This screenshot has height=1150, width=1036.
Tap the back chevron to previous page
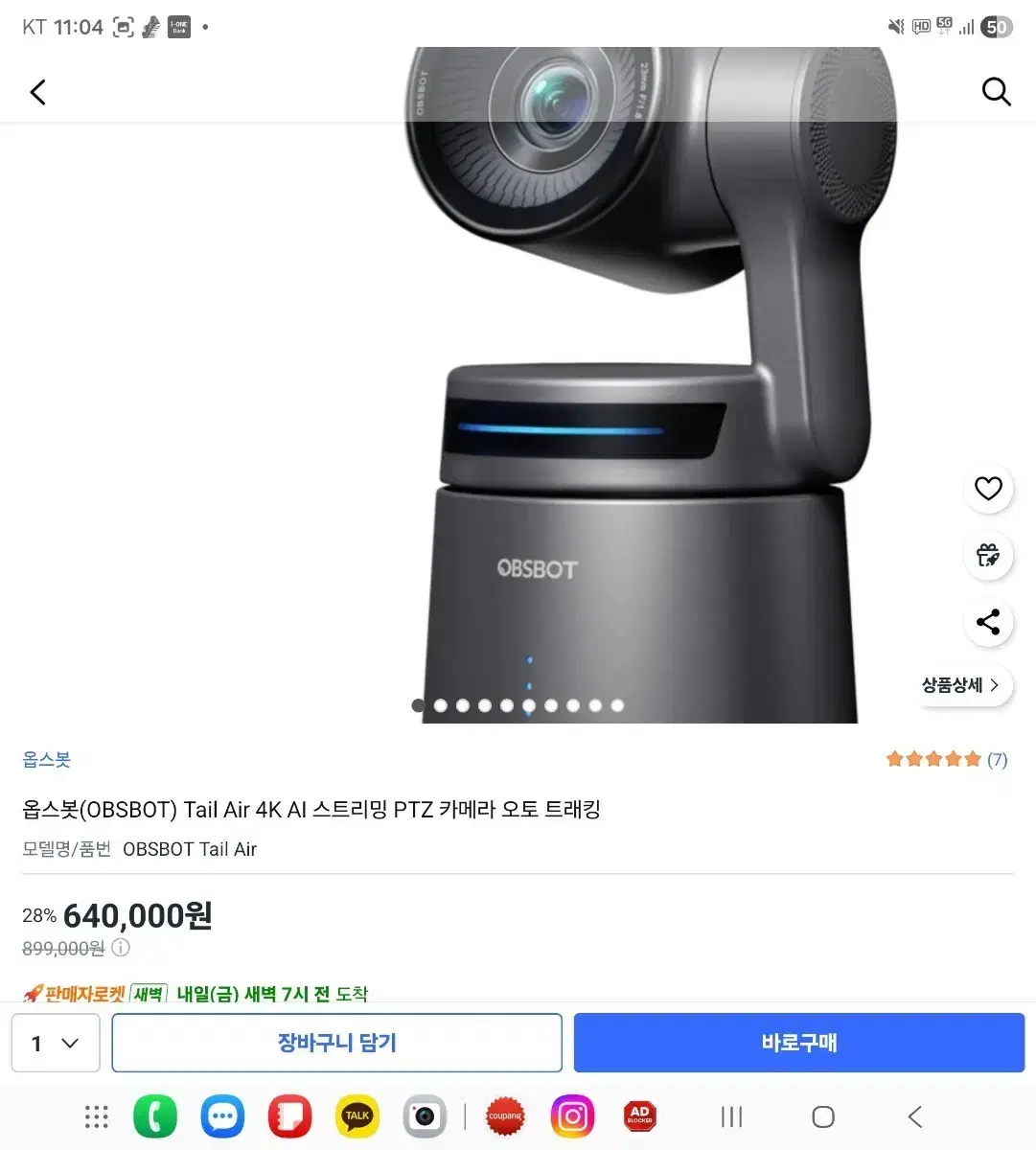[x=37, y=91]
